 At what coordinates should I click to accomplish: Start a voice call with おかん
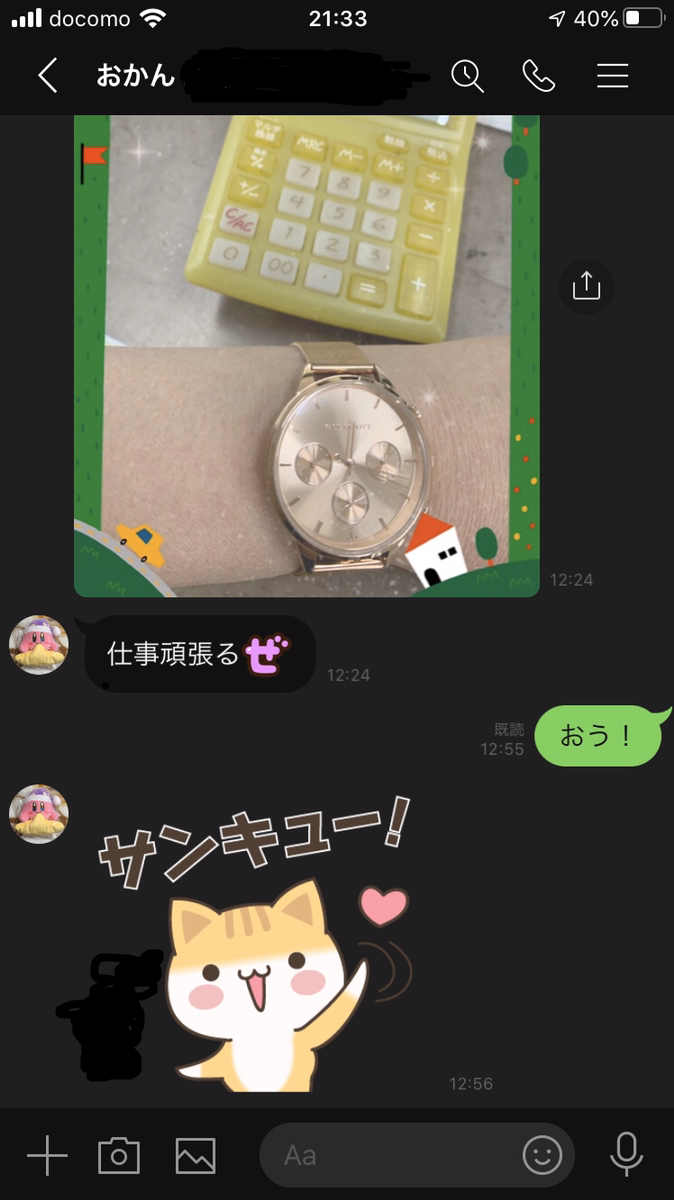tap(539, 76)
